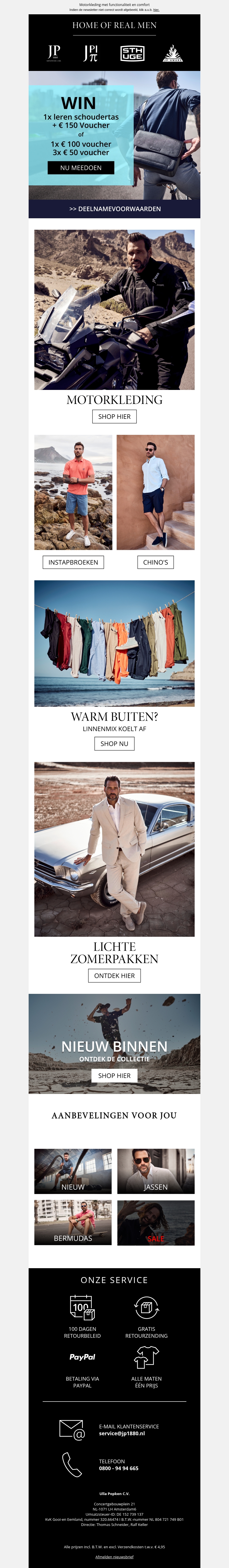Browse the Instapbroeken category
The image size is (229, 1568).
(73, 562)
